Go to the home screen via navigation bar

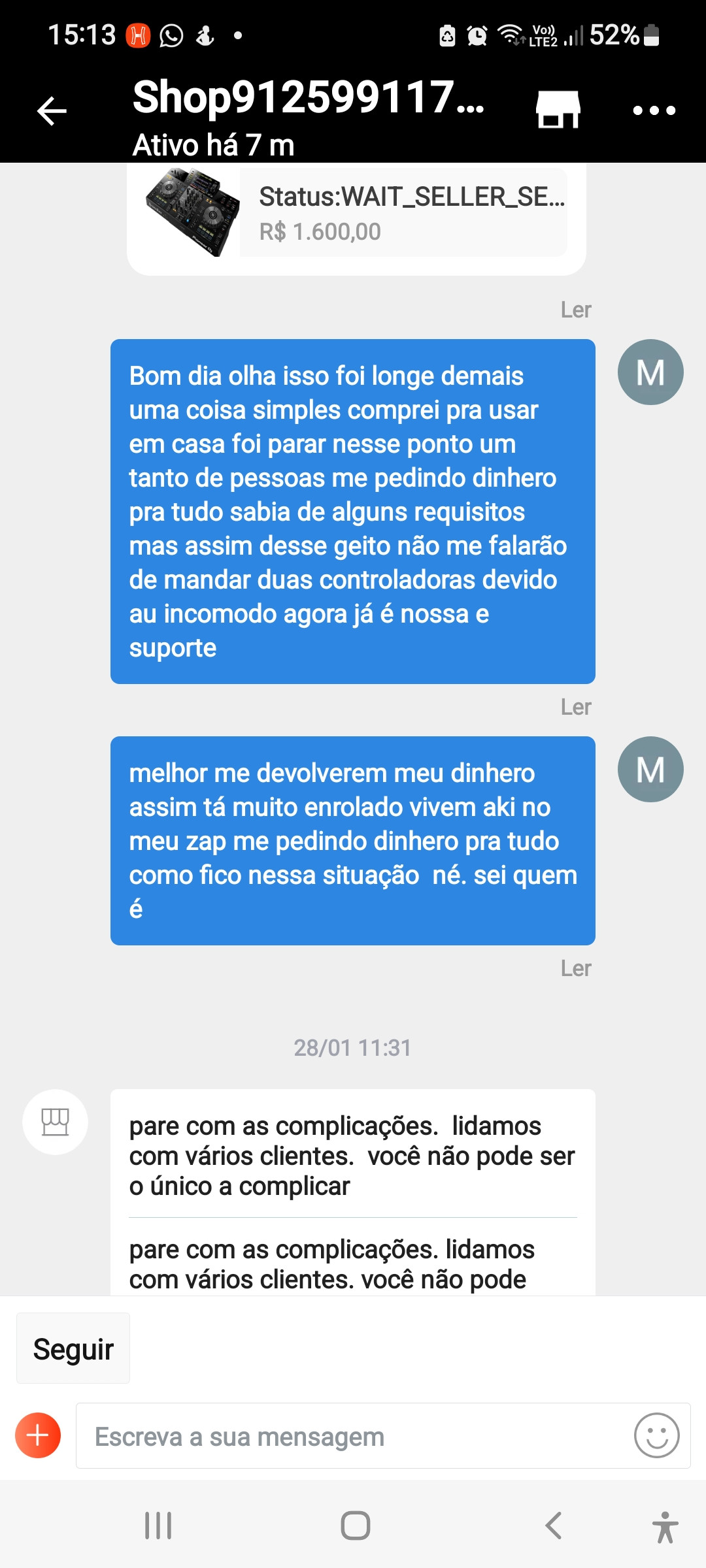point(356,1526)
